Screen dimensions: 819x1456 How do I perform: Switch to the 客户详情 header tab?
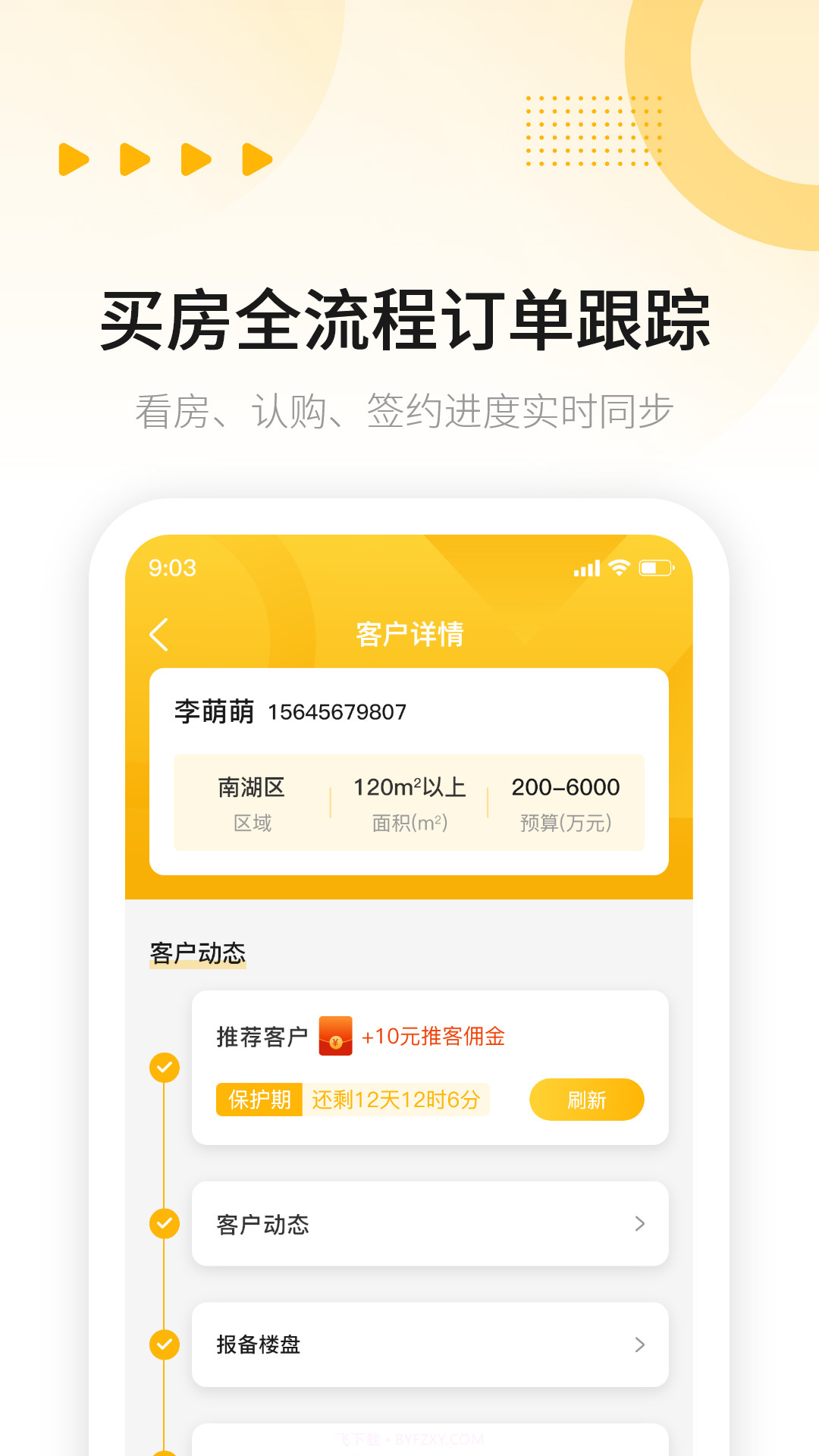coord(409,635)
